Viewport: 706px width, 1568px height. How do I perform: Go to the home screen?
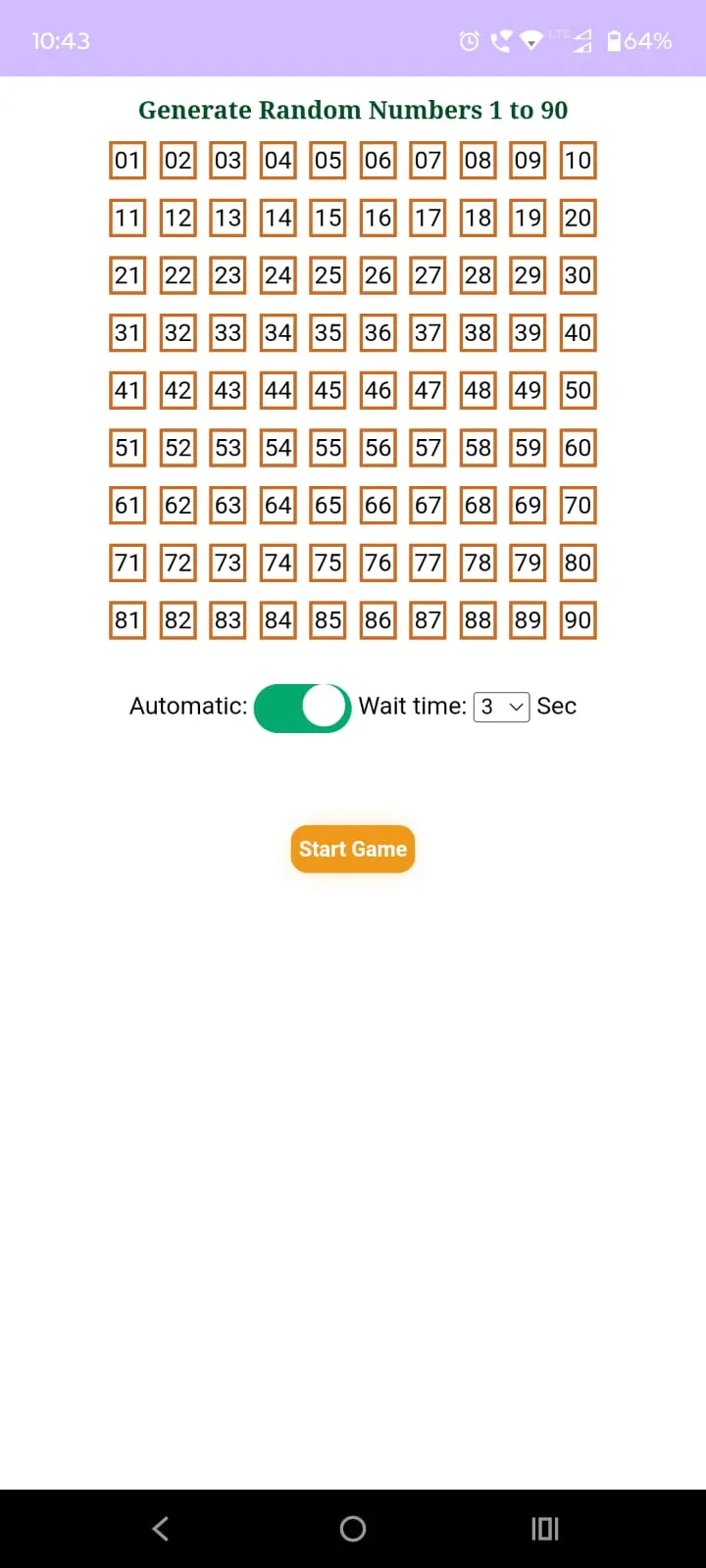pyautogui.click(x=353, y=1528)
